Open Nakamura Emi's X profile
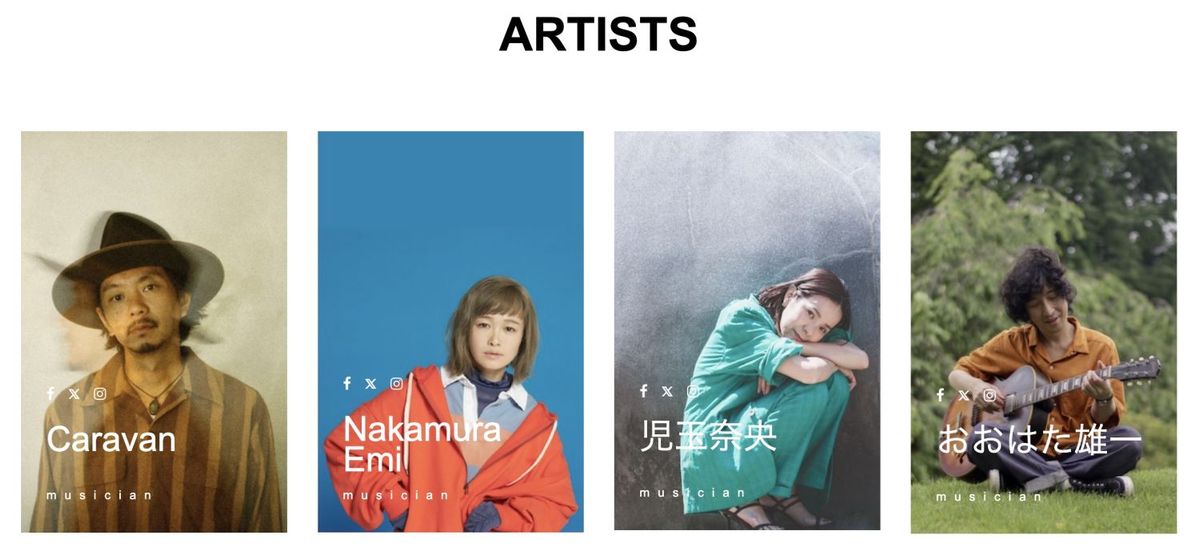The height and width of the screenshot is (555, 1200). (371, 384)
